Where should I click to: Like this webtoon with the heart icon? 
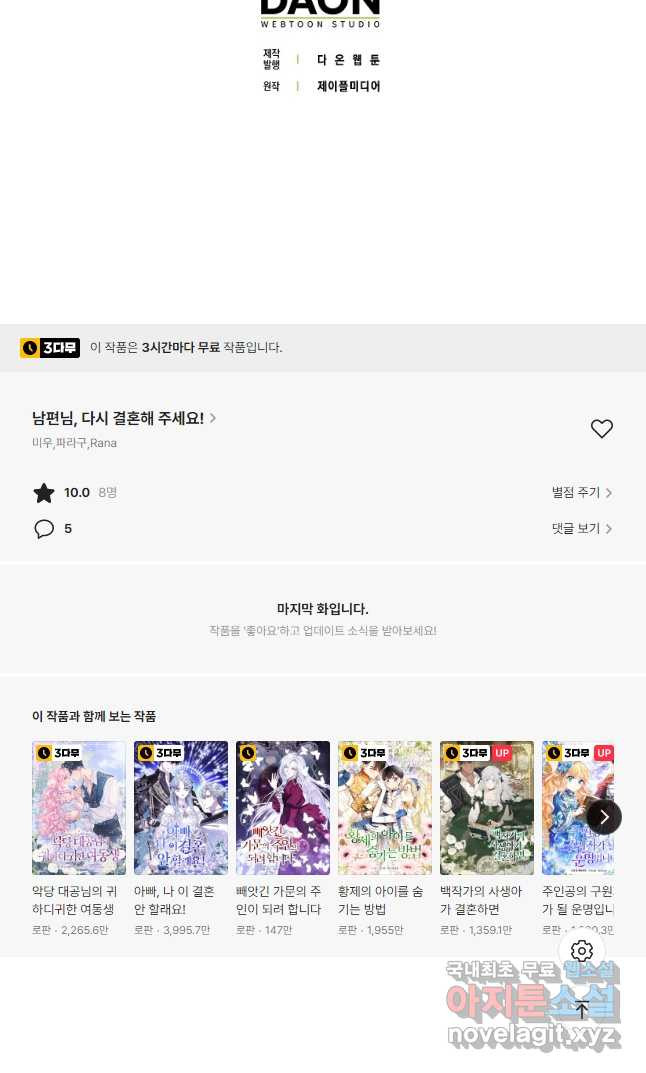pos(601,429)
